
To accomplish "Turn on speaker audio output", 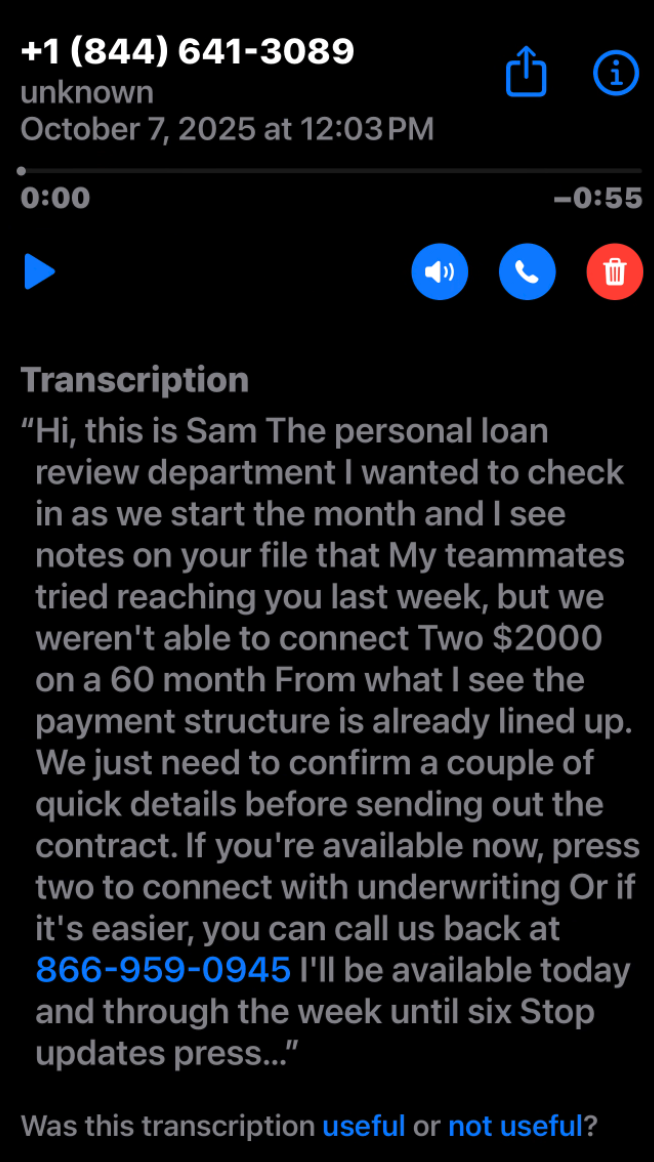I will 439,271.
